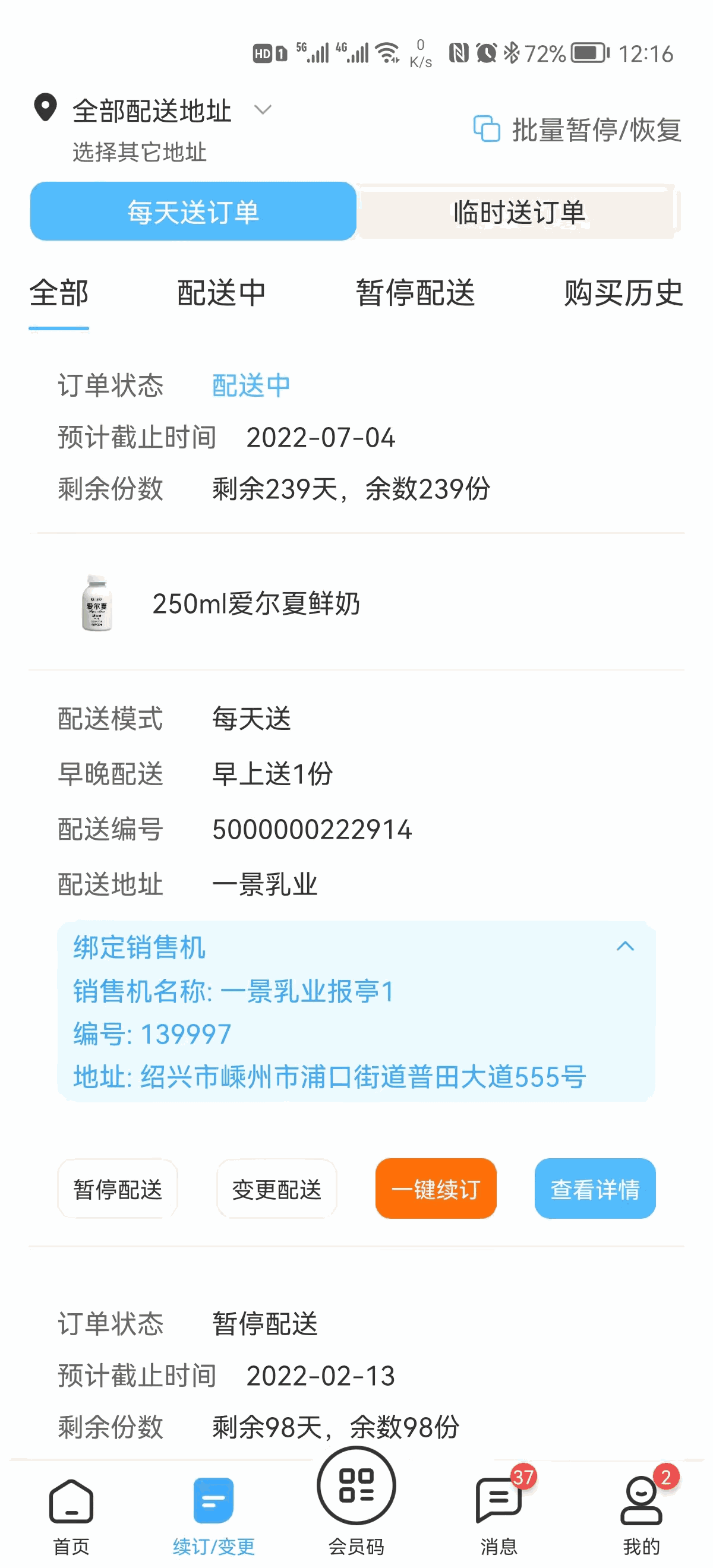Select the 每天送订单 segment

193,212
